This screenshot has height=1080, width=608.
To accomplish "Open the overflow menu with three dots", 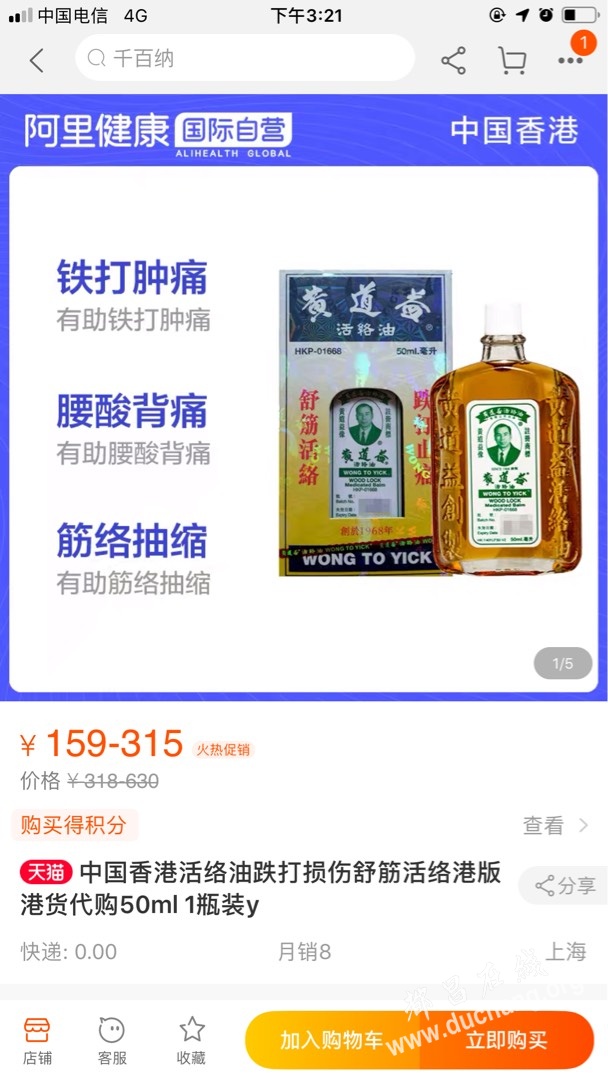I will (570, 61).
